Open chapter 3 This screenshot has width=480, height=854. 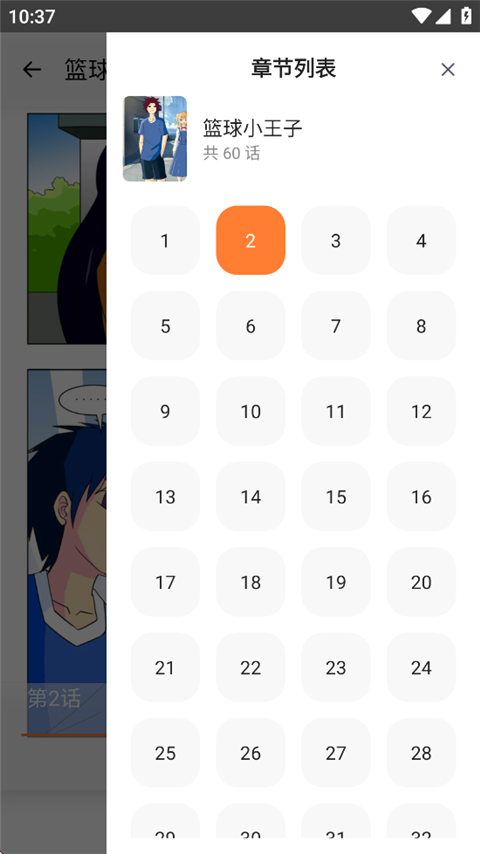coord(336,240)
